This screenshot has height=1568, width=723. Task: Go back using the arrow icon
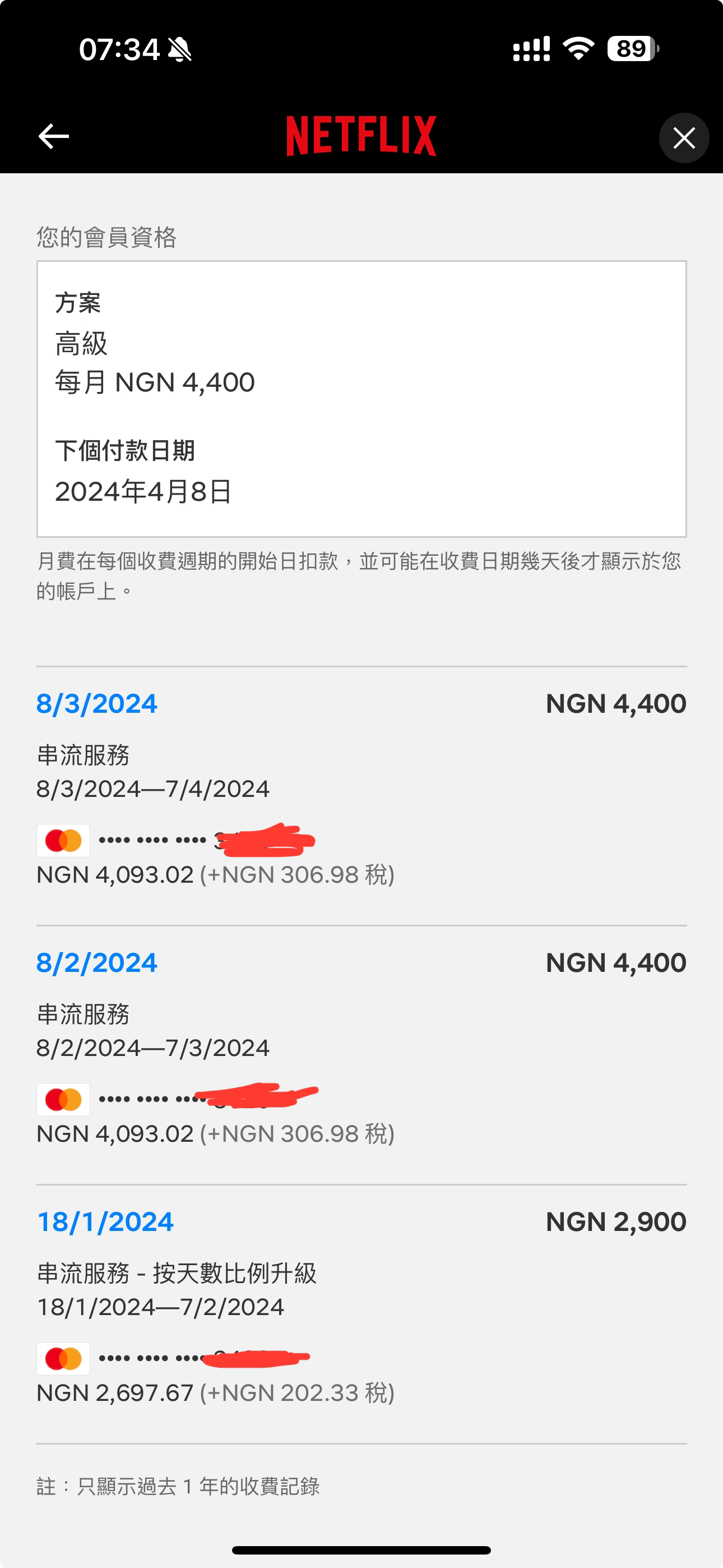click(54, 136)
